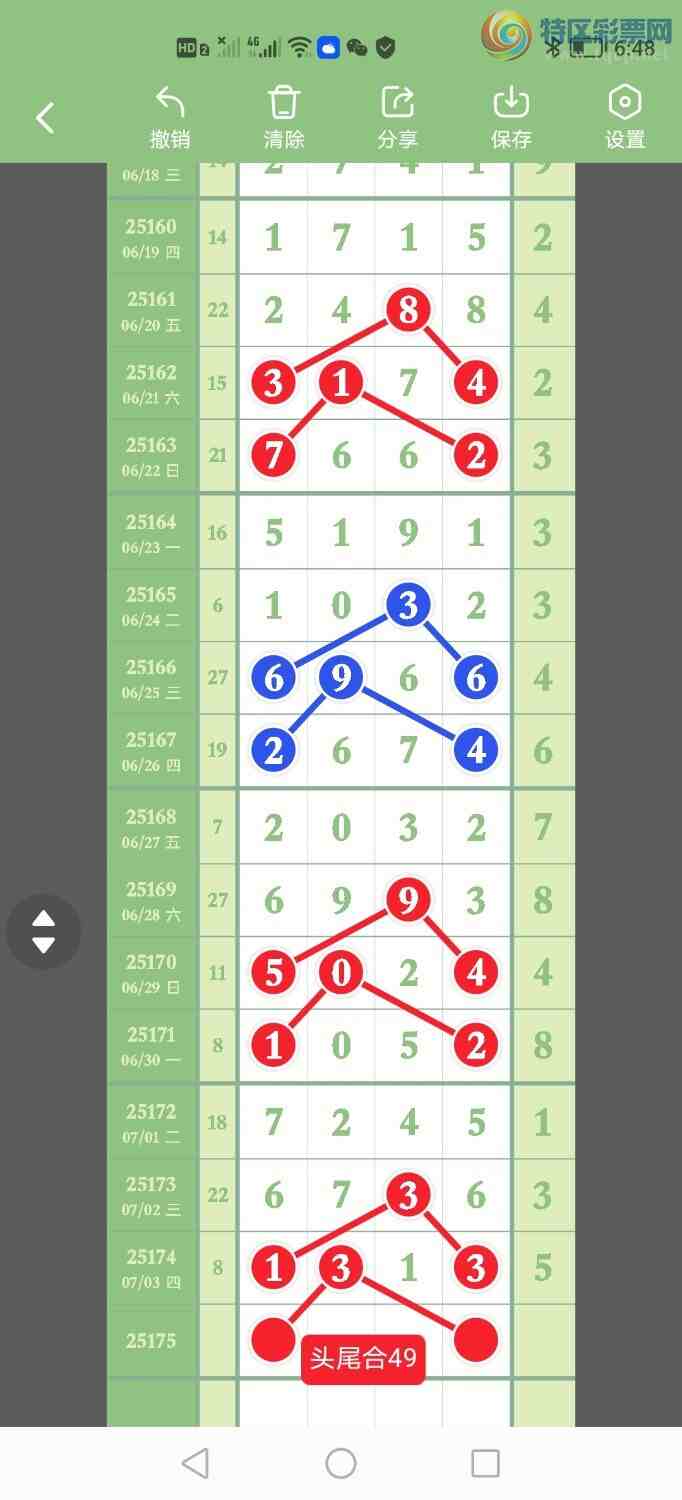682x1500 pixels.
Task: Undo the last drawing with 撤销
Action: (170, 117)
